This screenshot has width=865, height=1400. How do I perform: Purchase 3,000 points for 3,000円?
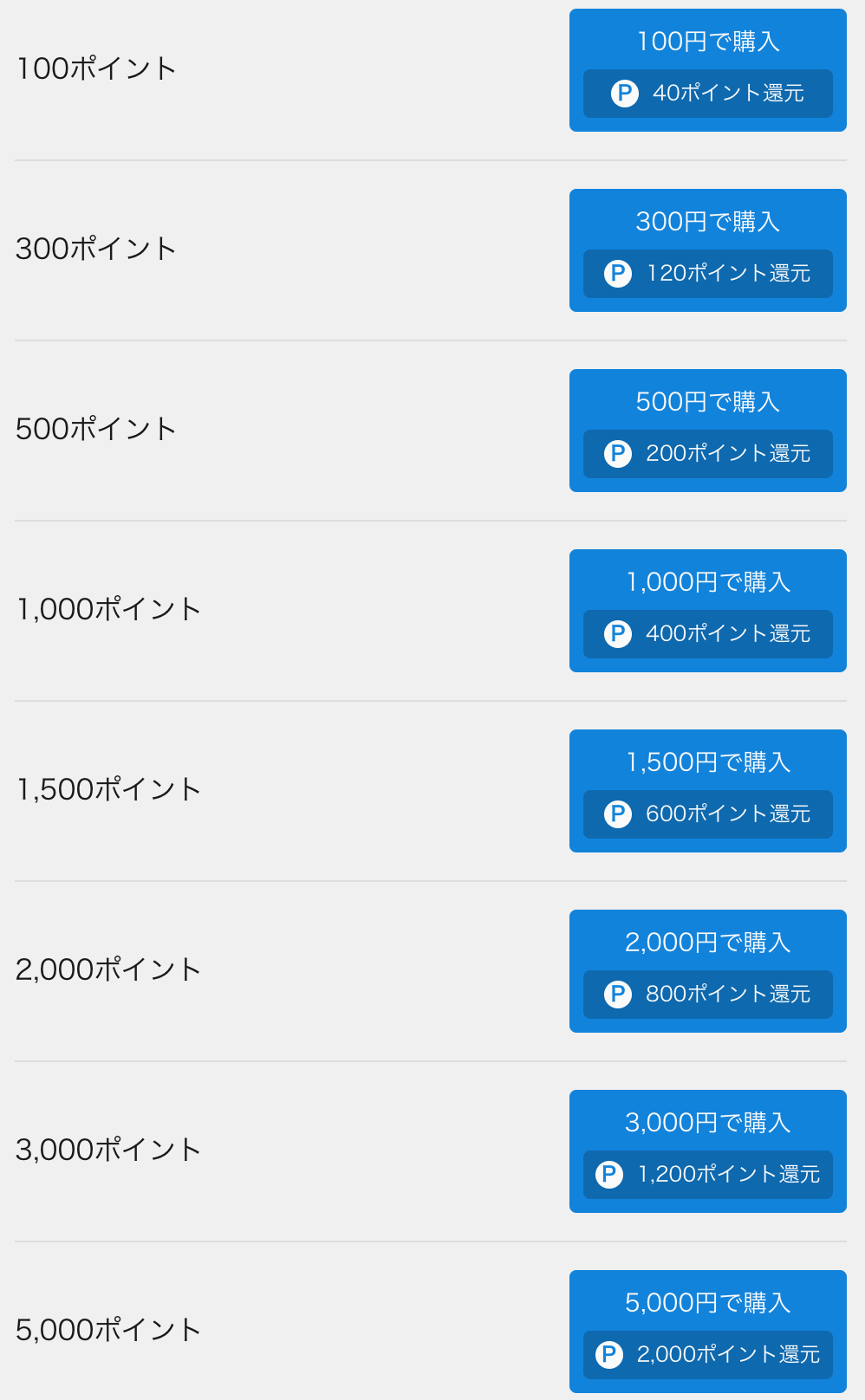coord(708,1151)
